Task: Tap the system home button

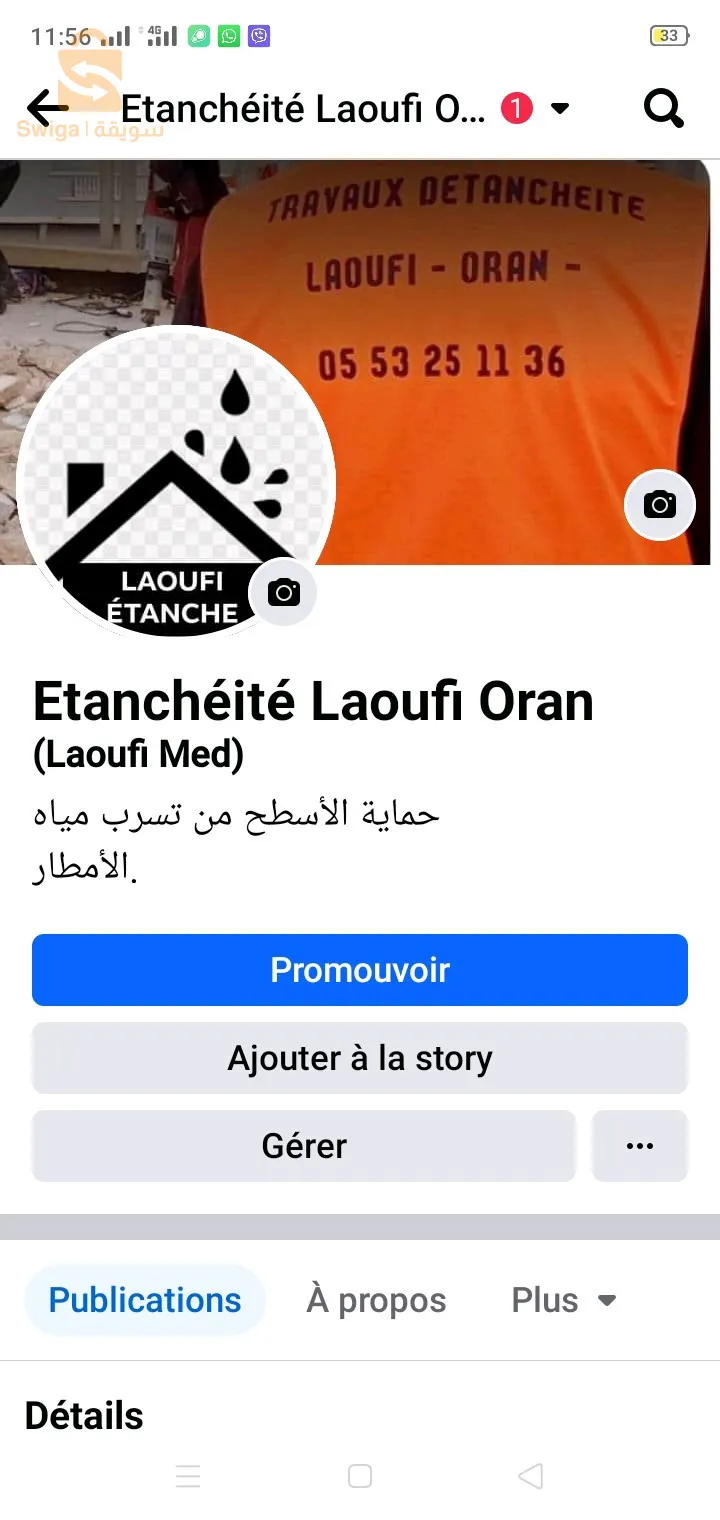Action: (x=360, y=1476)
